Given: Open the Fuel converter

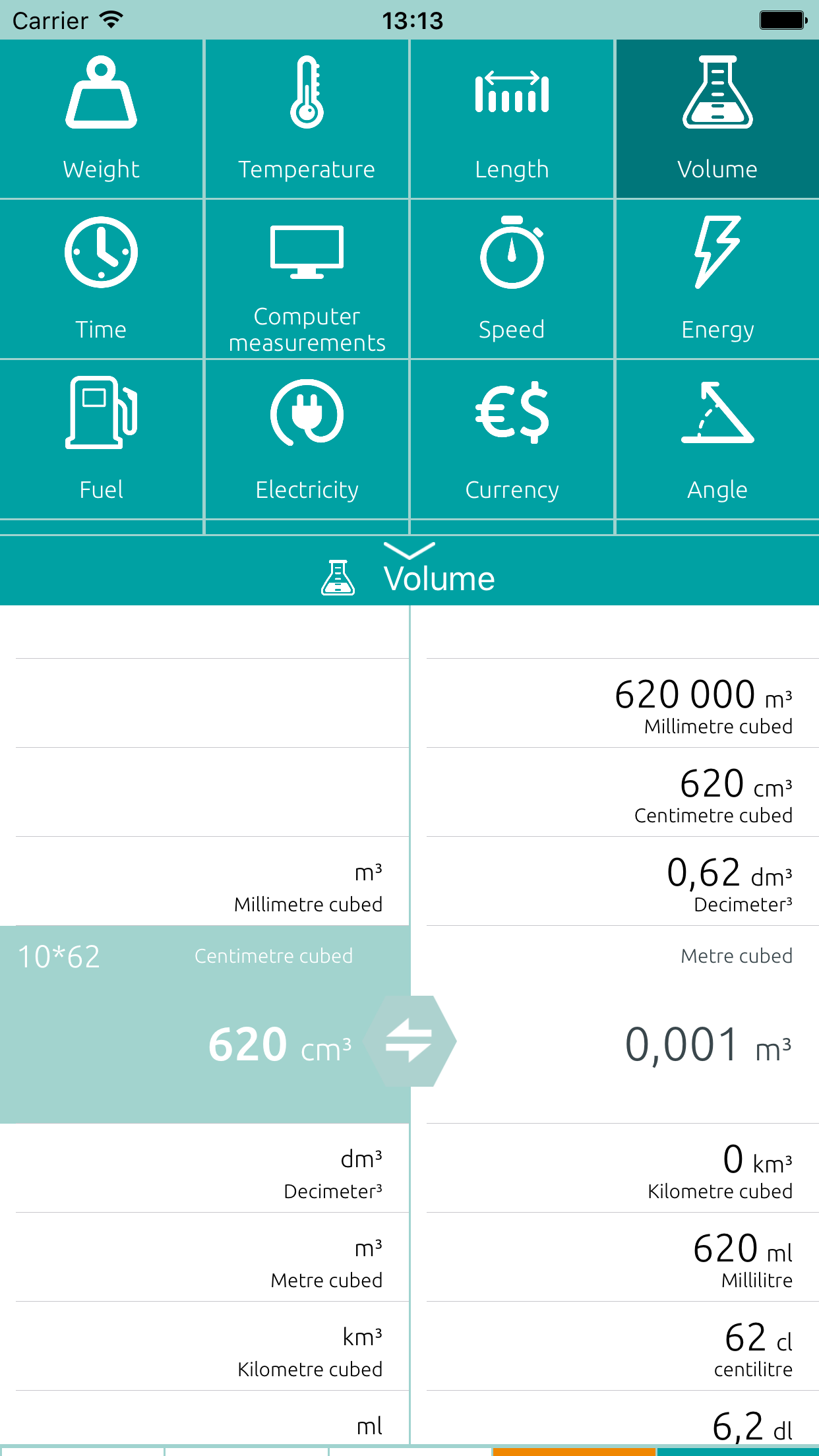Looking at the screenshot, I should [102, 439].
